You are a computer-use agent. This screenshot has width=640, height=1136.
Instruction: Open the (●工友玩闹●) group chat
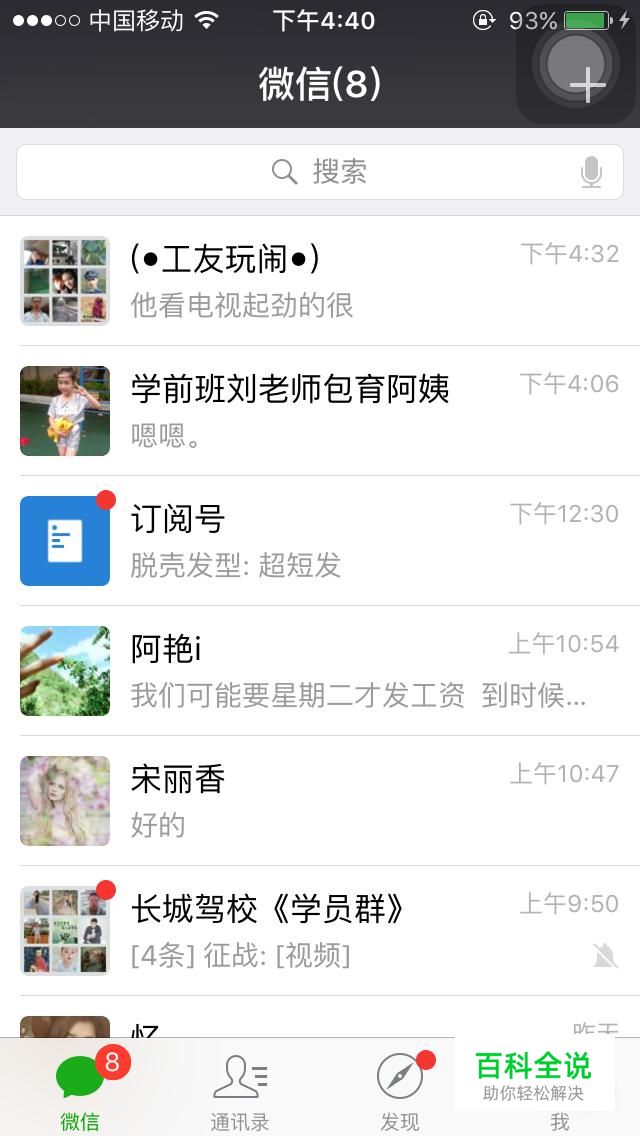click(320, 281)
